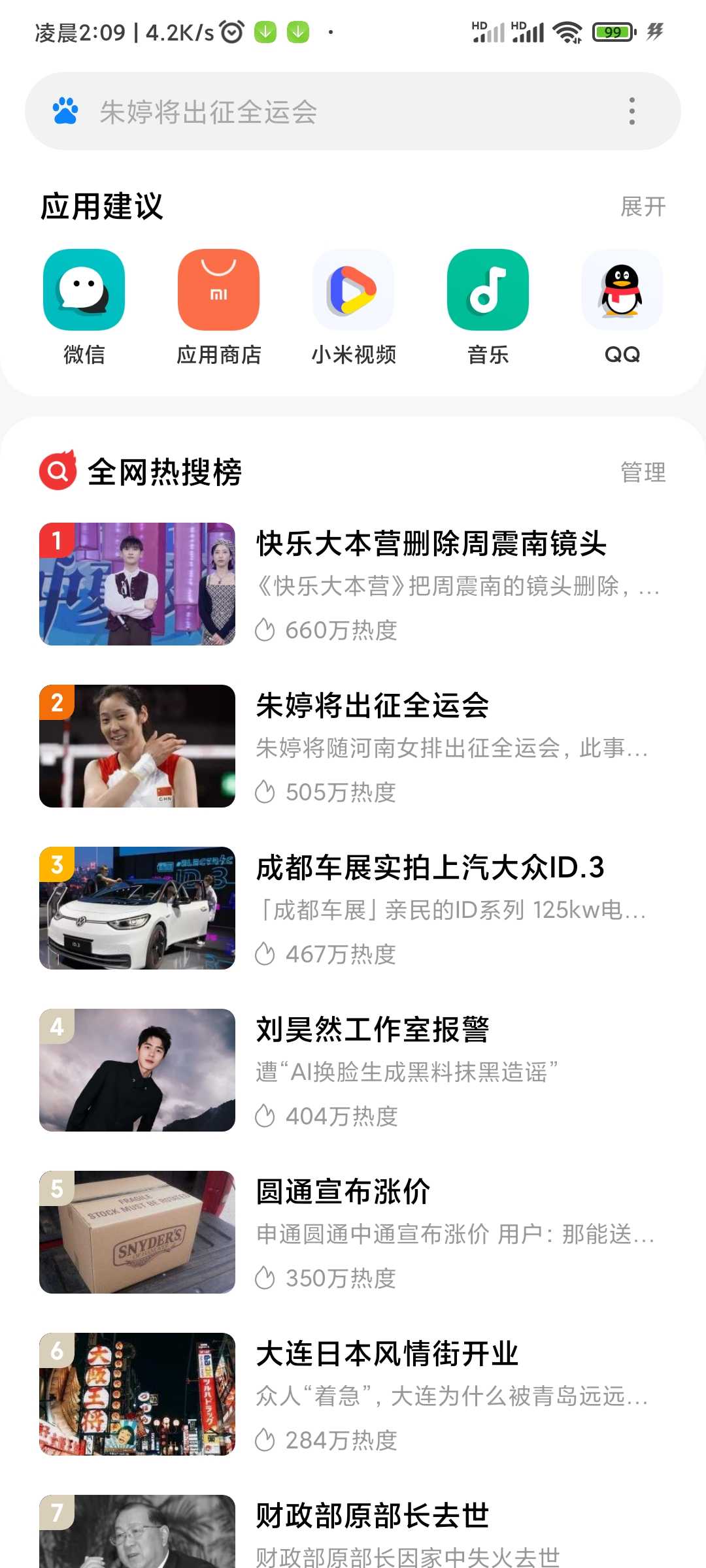Screen dimensions: 706x1568
Task: Select 大连日本风情街开业 entry
Action: pyautogui.click(x=353, y=1394)
